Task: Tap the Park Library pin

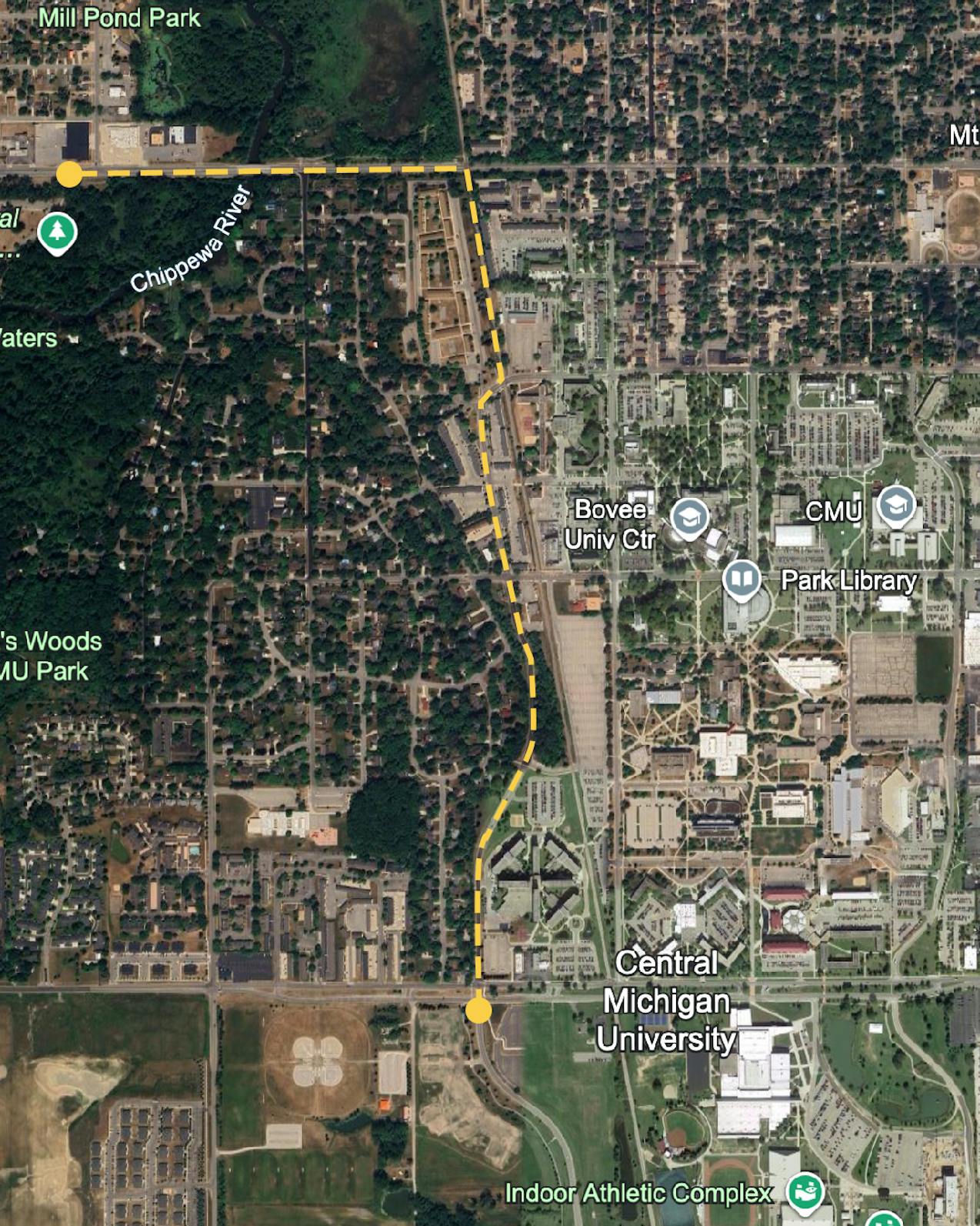Action: (x=742, y=578)
